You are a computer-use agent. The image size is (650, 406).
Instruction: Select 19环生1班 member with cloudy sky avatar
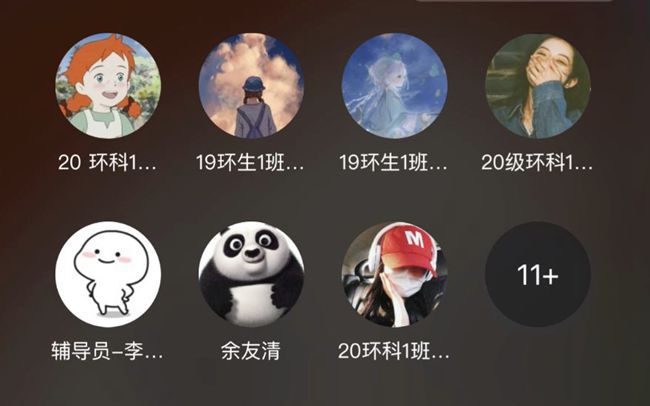[251, 85]
